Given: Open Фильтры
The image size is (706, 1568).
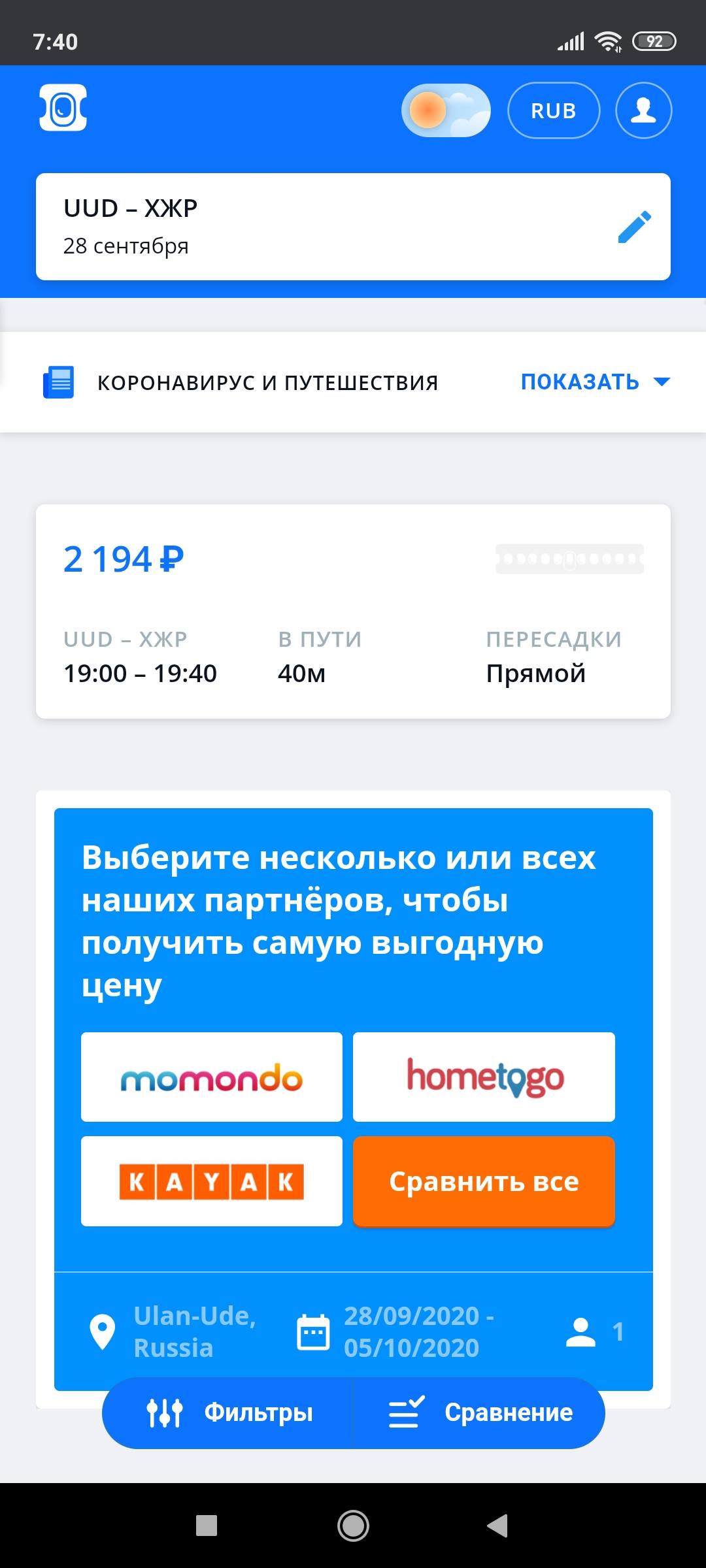Looking at the screenshot, I should [x=229, y=1413].
